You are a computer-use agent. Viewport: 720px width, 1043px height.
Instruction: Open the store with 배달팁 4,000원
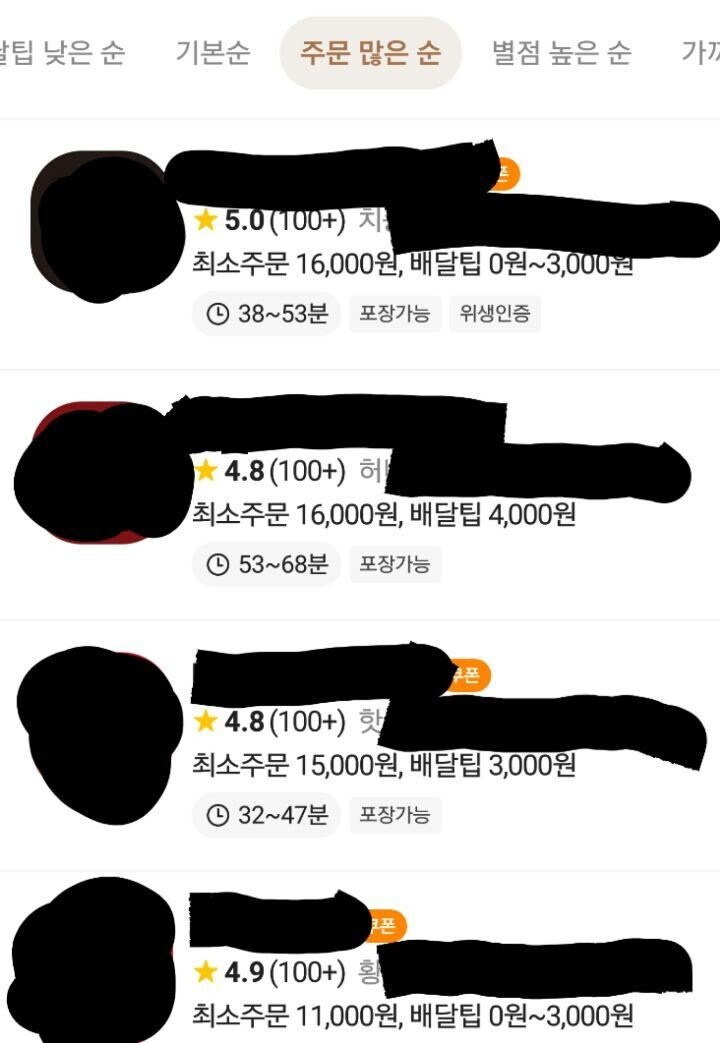(383, 515)
